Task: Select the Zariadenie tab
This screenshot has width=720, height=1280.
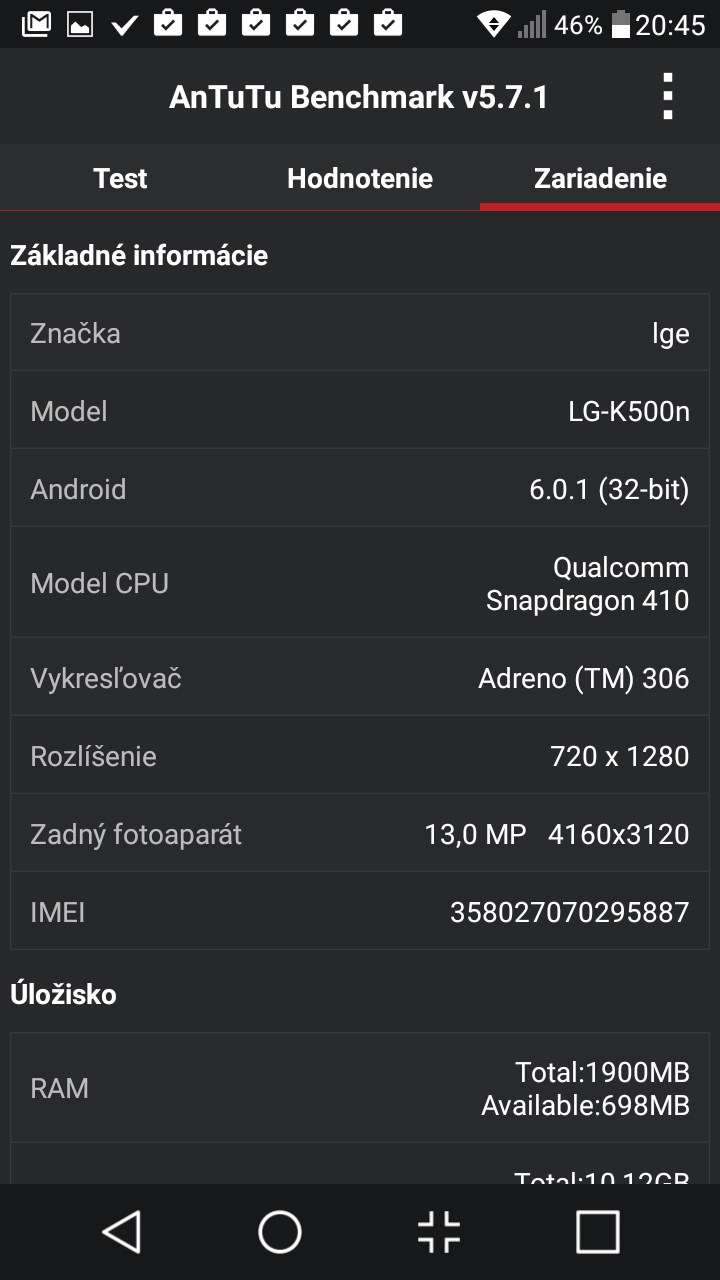Action: pyautogui.click(x=600, y=178)
